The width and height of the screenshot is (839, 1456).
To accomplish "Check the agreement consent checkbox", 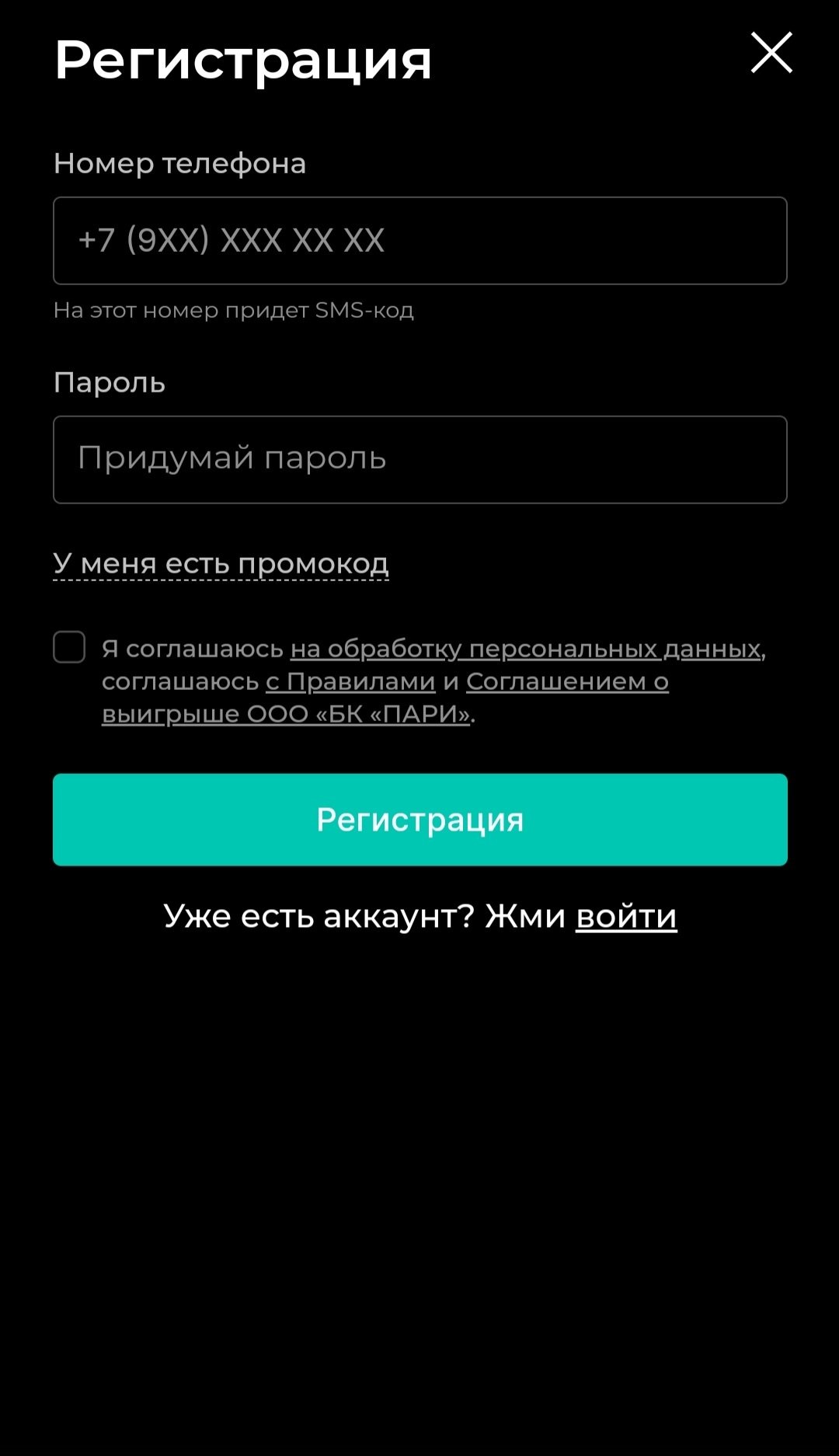I will click(69, 647).
